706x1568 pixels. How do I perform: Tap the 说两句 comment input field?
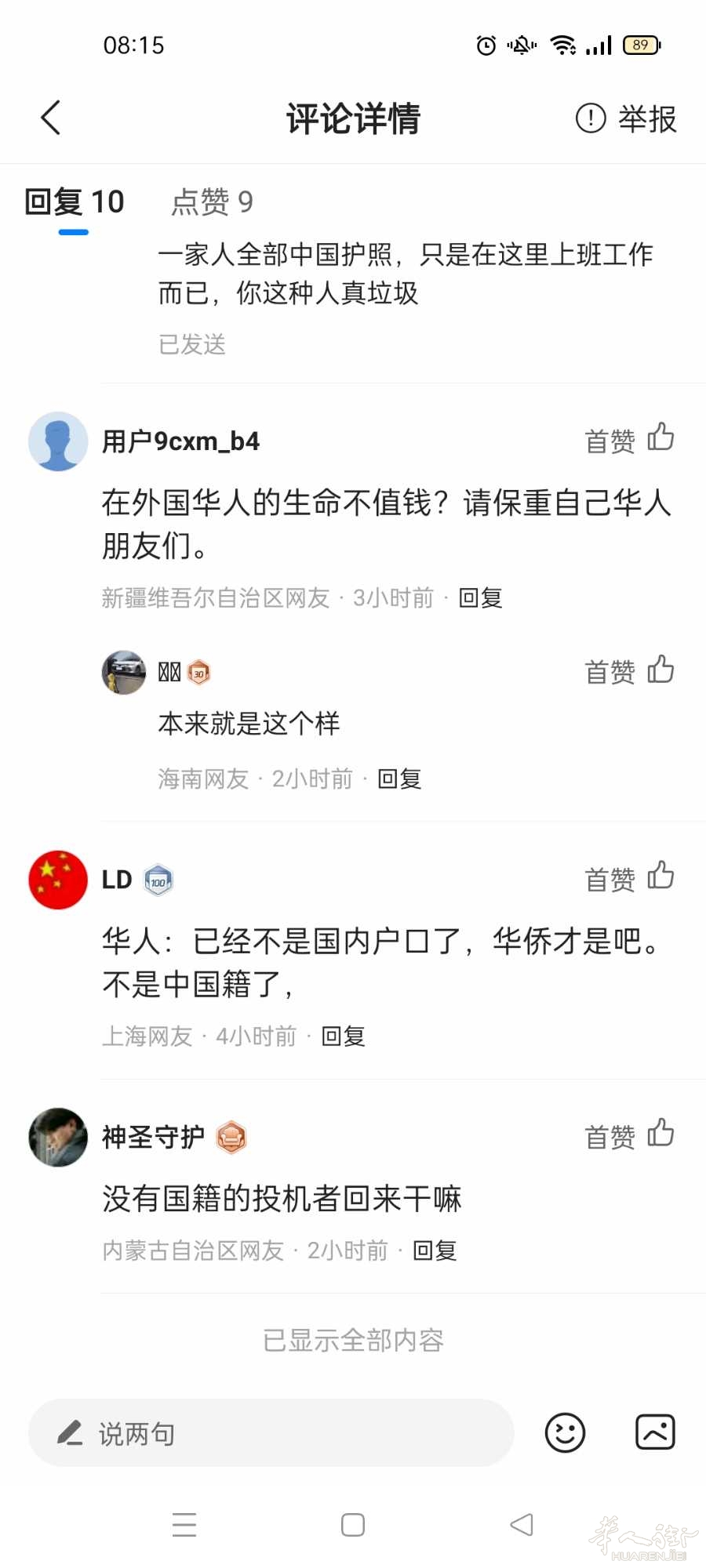tap(271, 1433)
